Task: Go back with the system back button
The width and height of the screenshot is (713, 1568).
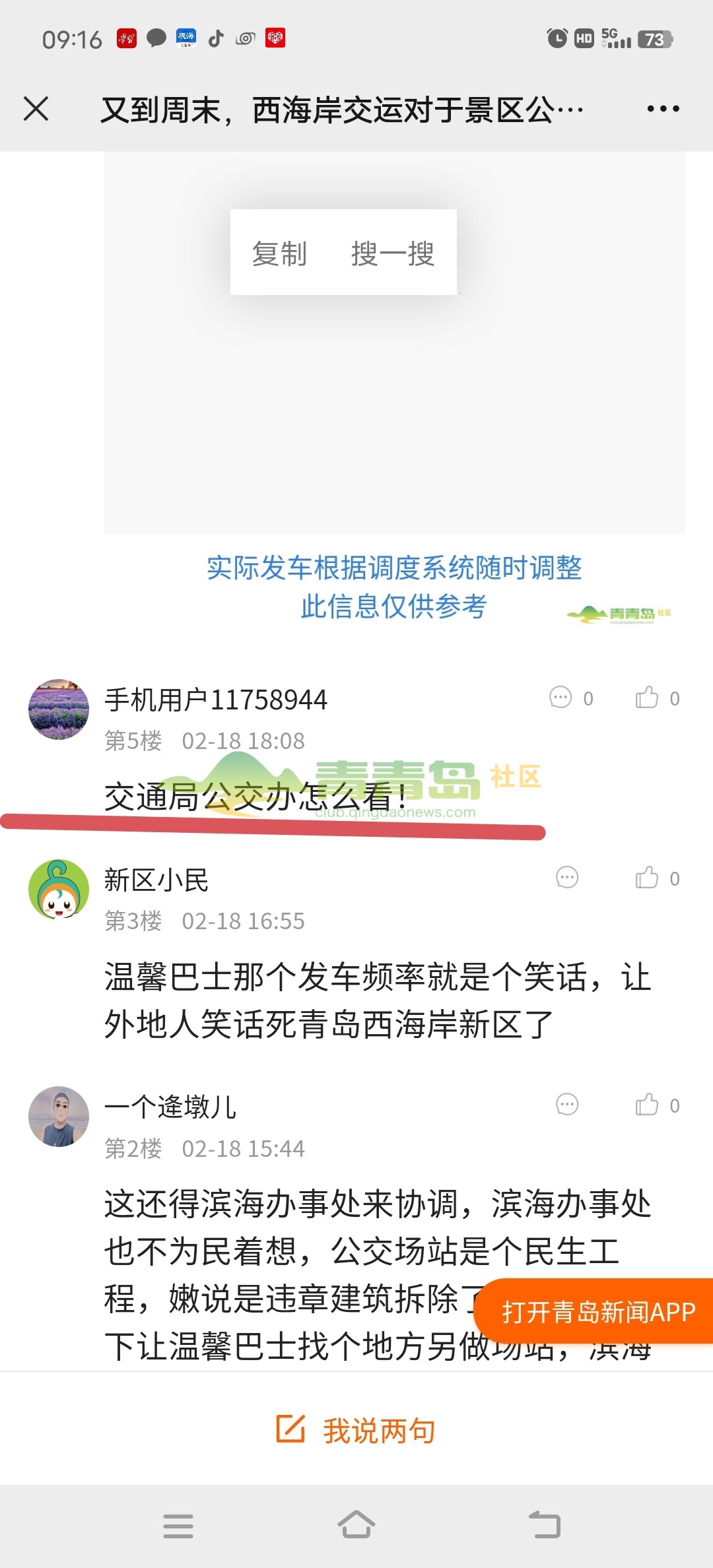Action: click(545, 1525)
